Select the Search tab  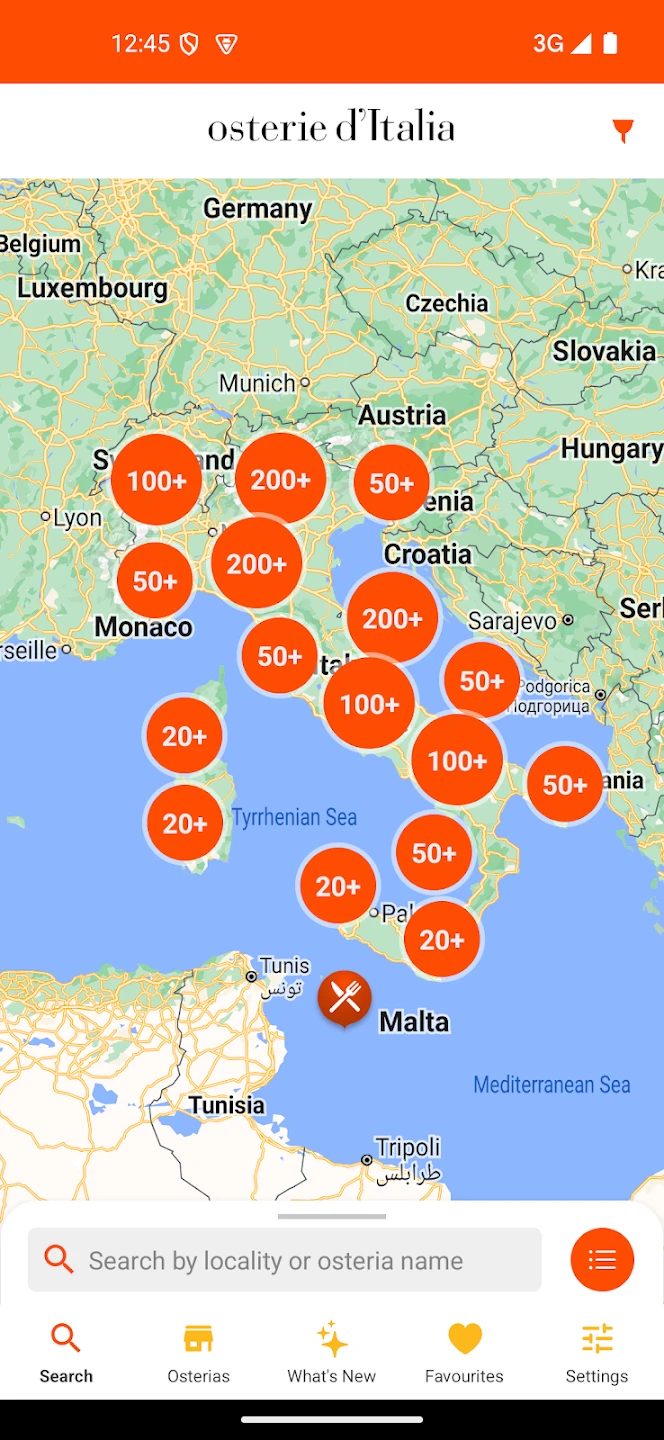coord(66,1353)
